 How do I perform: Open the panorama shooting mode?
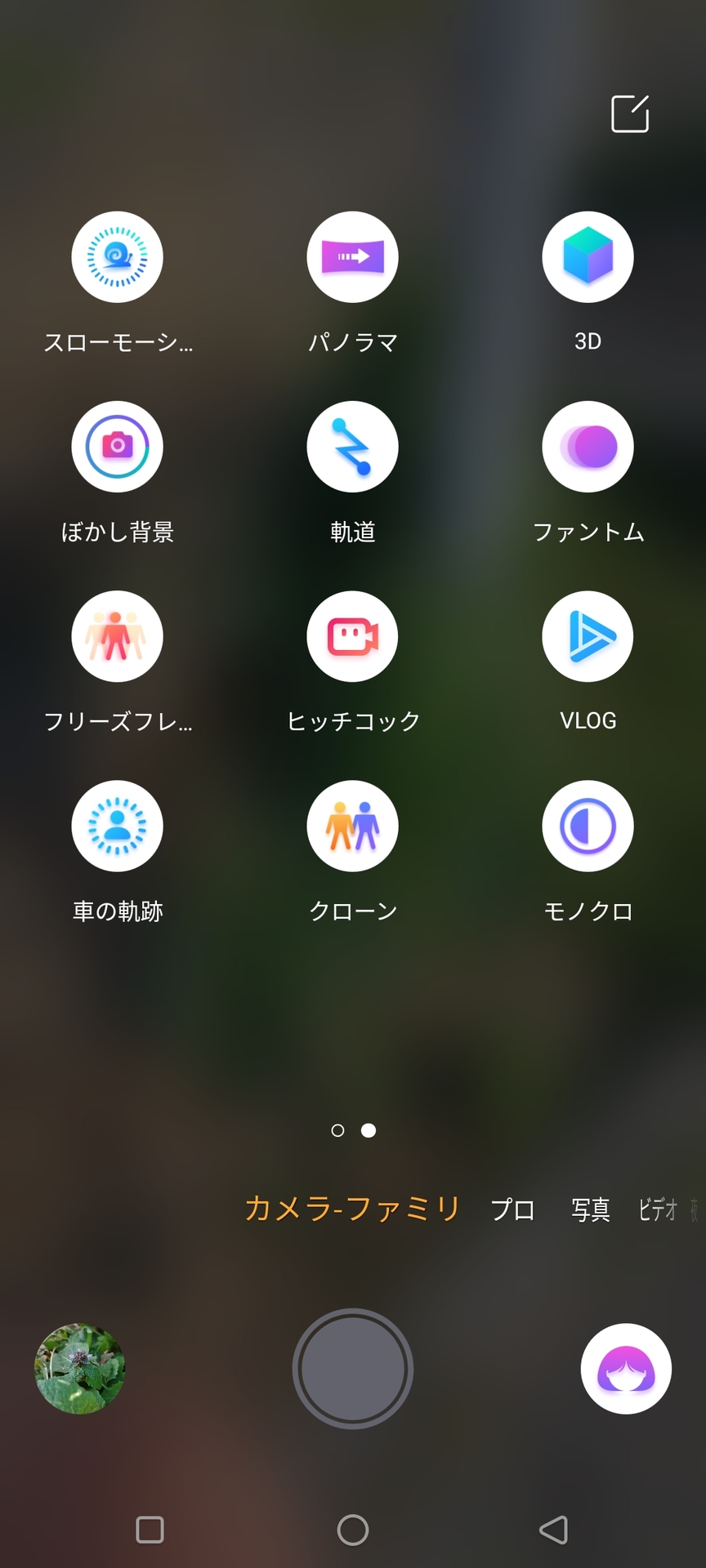[352, 256]
